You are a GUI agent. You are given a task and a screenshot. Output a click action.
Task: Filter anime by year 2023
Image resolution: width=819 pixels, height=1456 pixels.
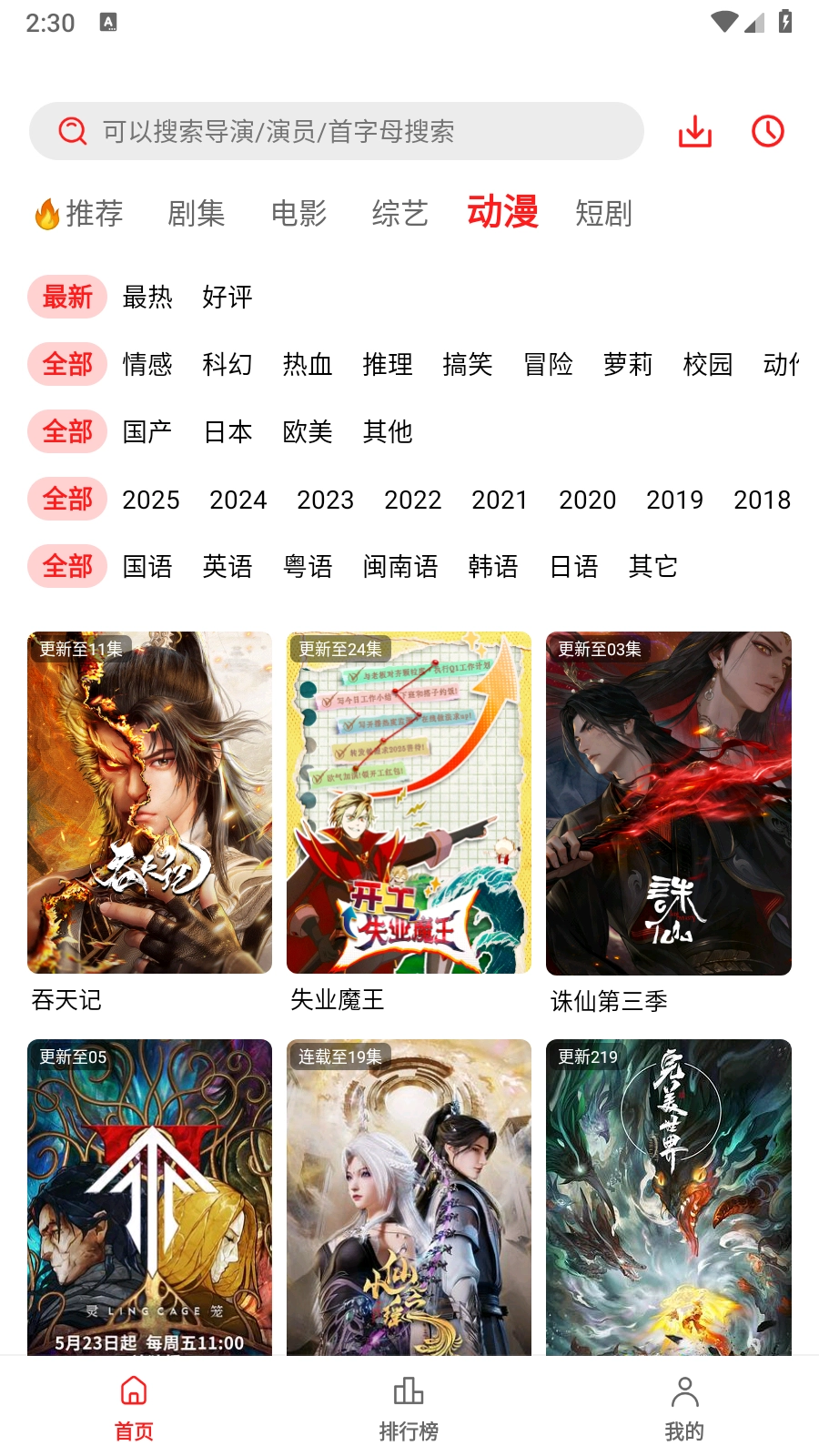pyautogui.click(x=325, y=499)
